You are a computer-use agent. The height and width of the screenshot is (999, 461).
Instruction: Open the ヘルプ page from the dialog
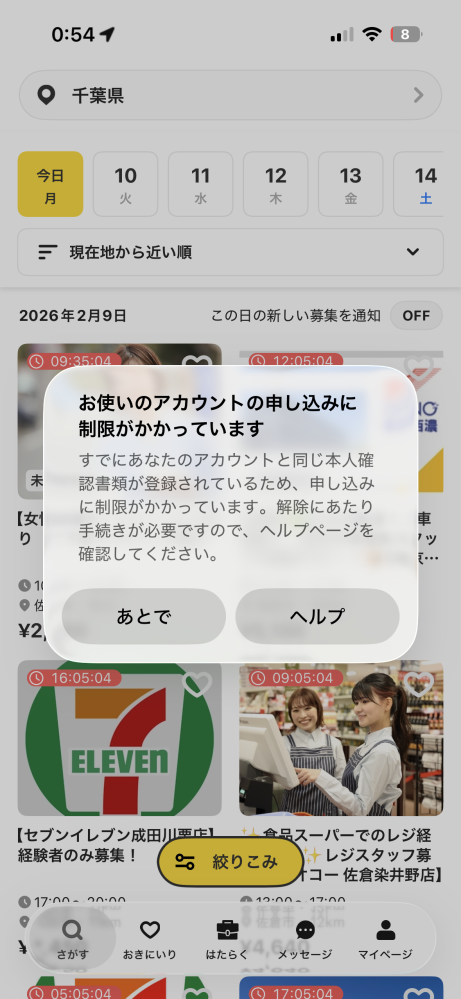[317, 616]
